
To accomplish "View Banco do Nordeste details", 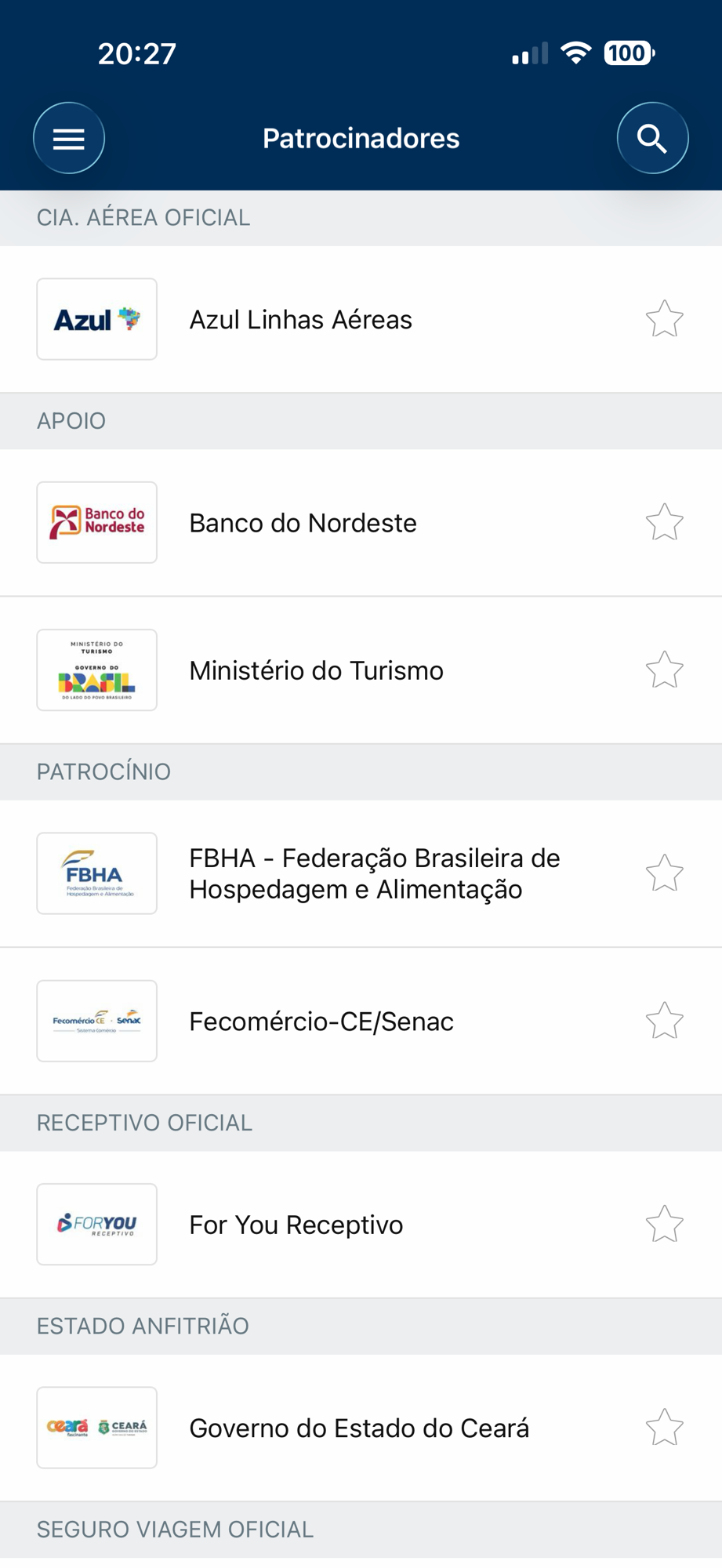I will (303, 523).
